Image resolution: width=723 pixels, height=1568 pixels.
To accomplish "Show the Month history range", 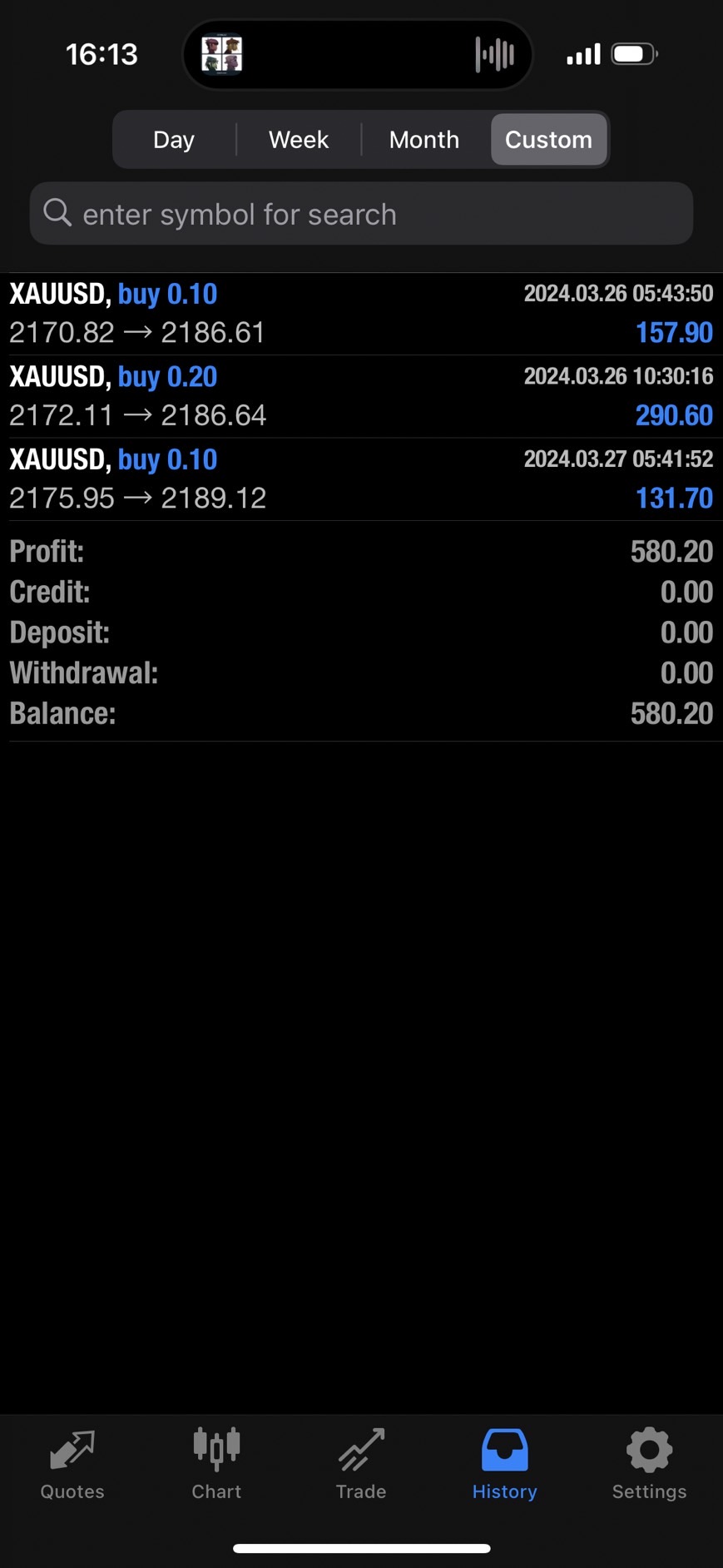I will (x=423, y=140).
